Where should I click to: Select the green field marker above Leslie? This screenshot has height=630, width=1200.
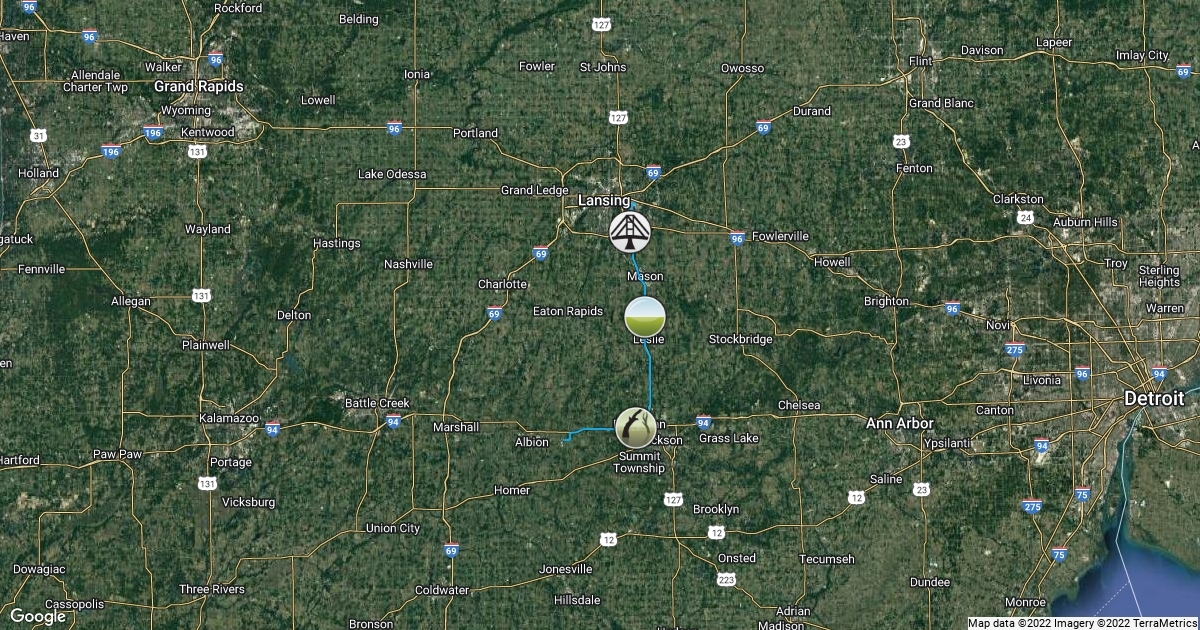pyautogui.click(x=645, y=316)
